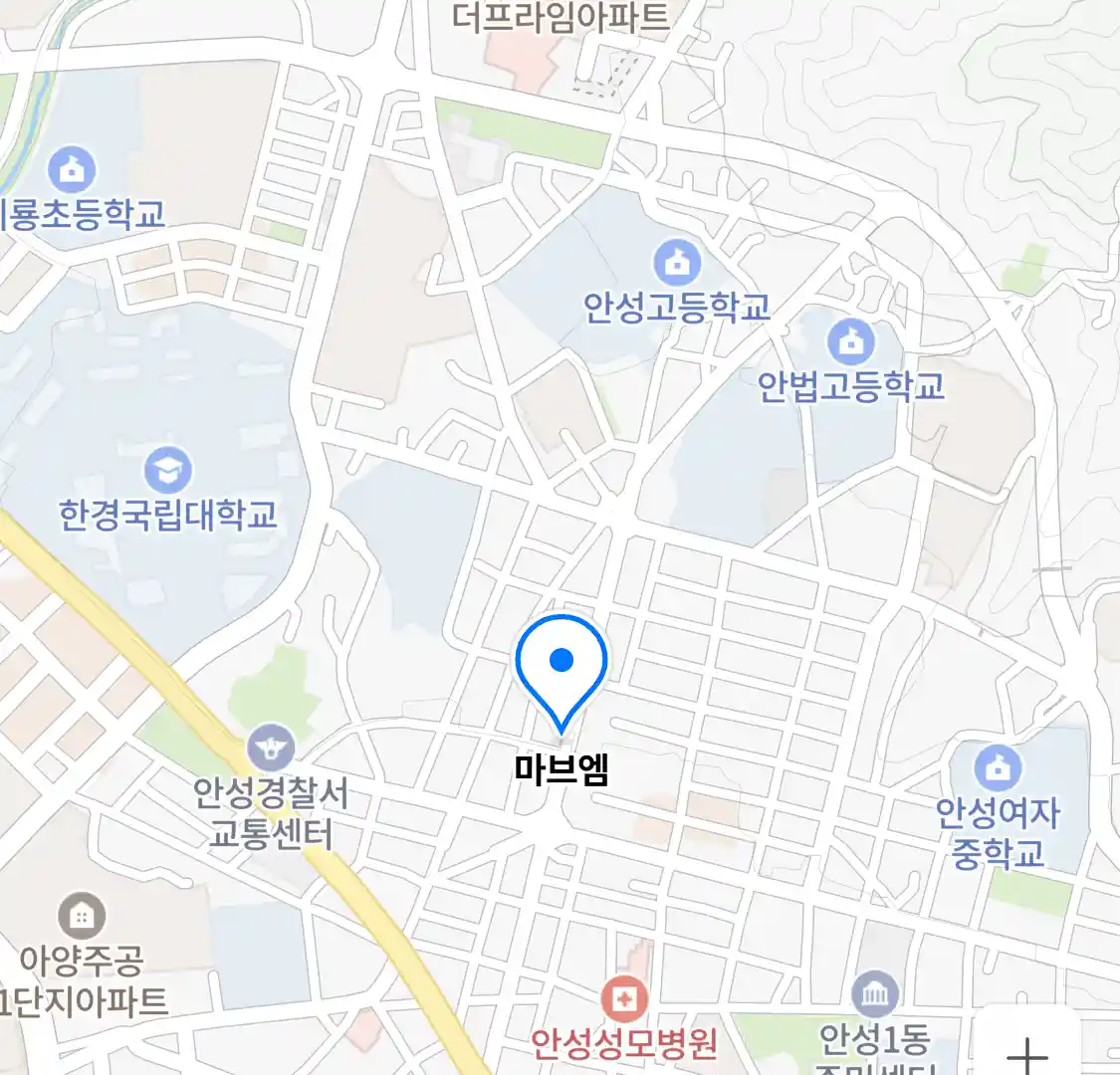Open the 비룡초등학교 school marker
The image size is (1120, 1075).
(x=73, y=170)
